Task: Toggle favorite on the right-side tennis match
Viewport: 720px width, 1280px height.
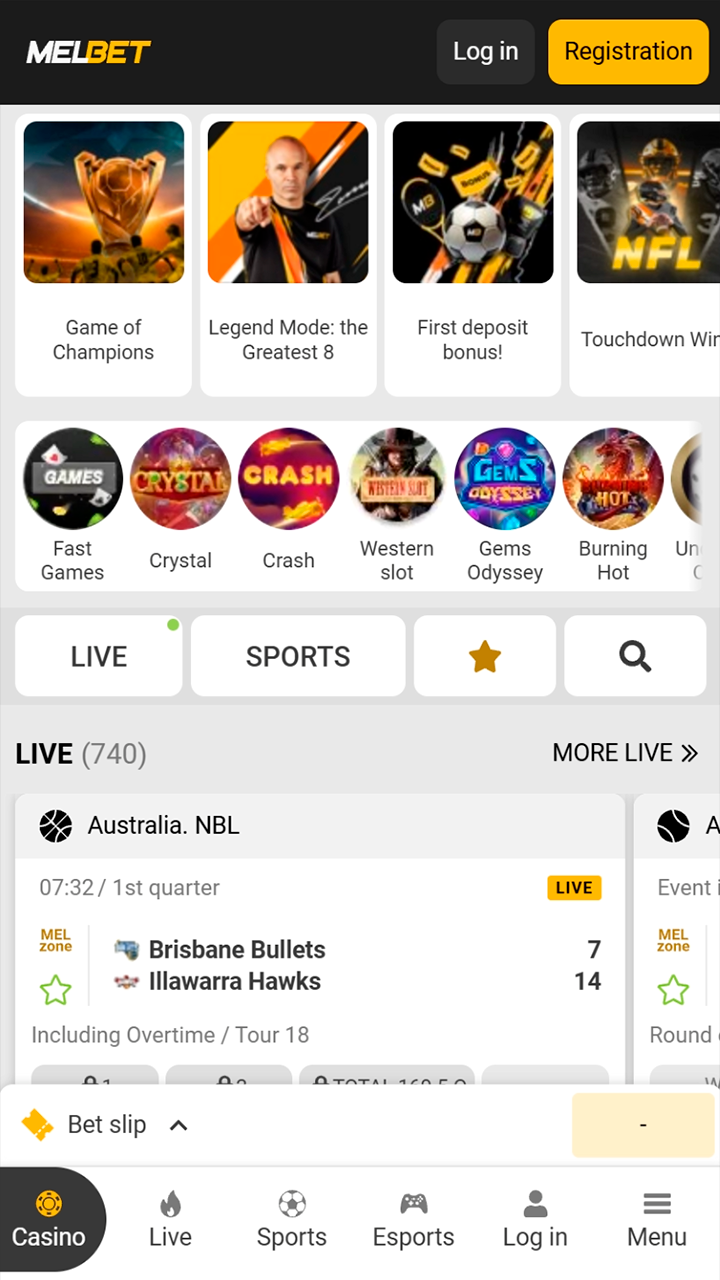Action: tap(673, 990)
